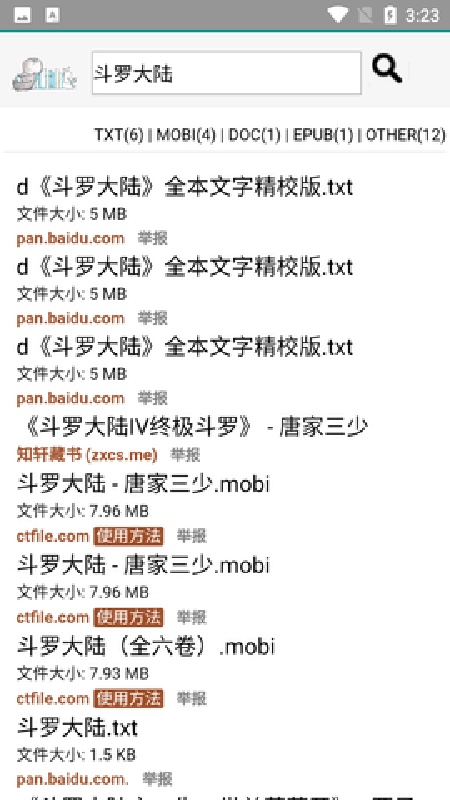Show DOC(1) results
450x800 pixels.
[x=255, y=135]
